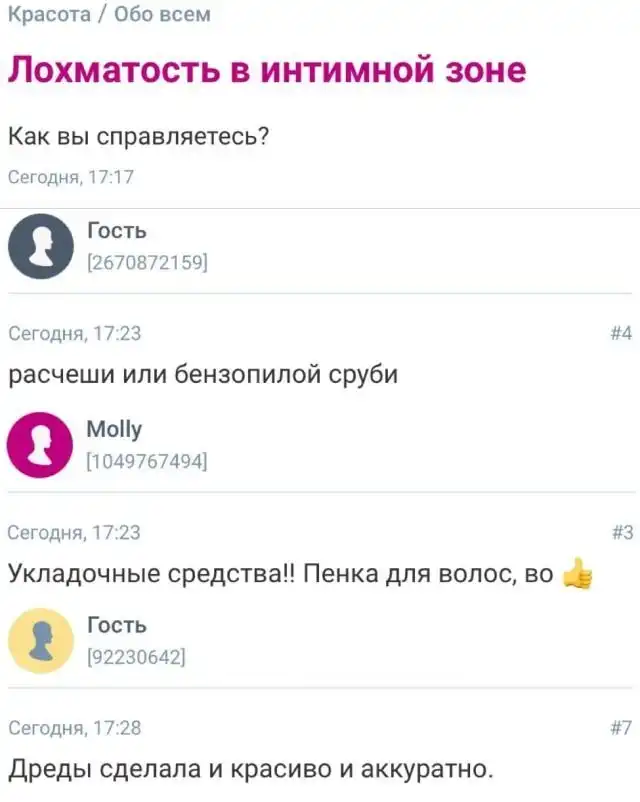The image size is (640, 802).
Task: Open the Обо всем breadcrumb section
Action: 162,15
